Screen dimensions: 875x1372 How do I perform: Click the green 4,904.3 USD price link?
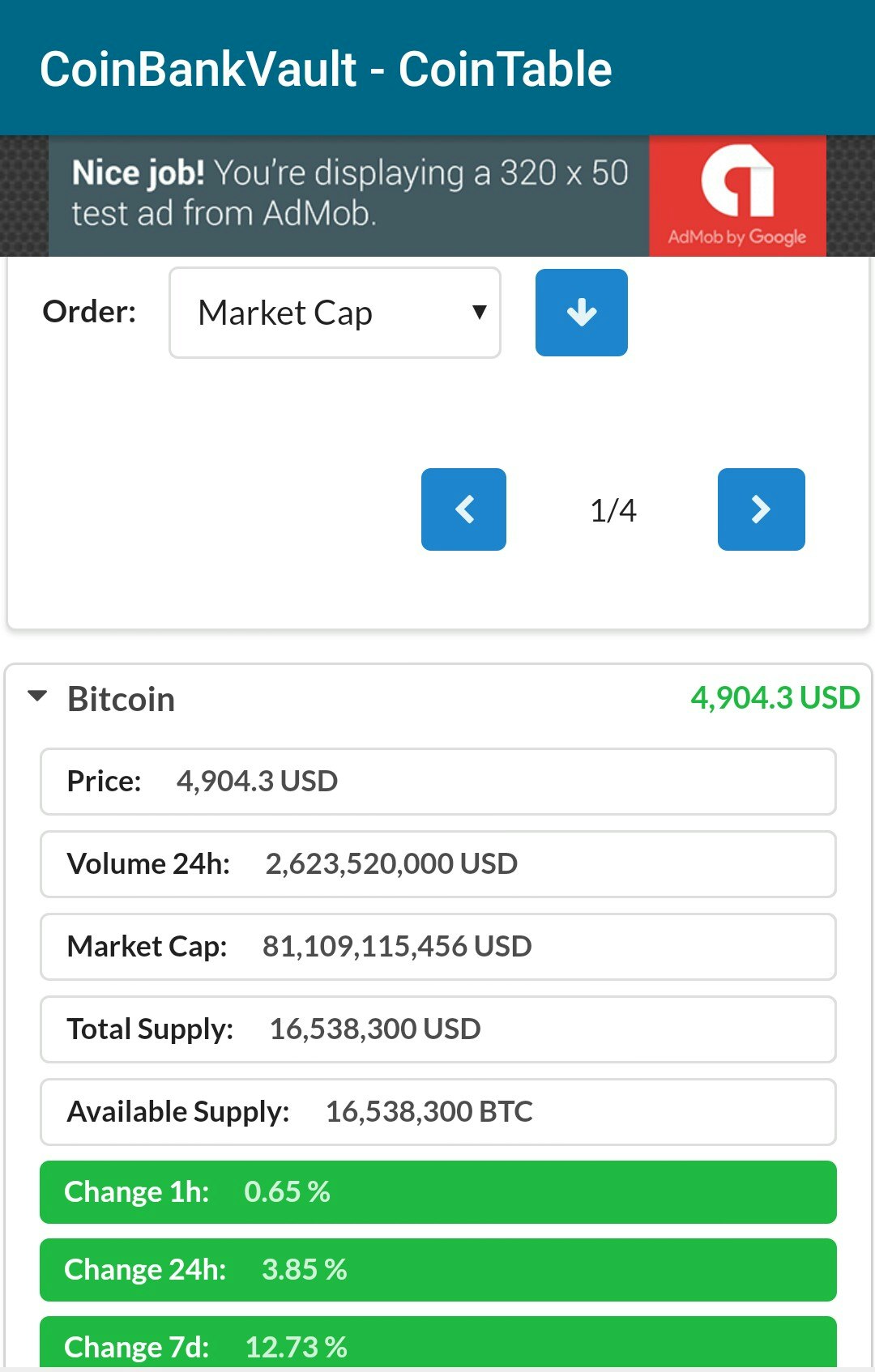click(x=775, y=697)
